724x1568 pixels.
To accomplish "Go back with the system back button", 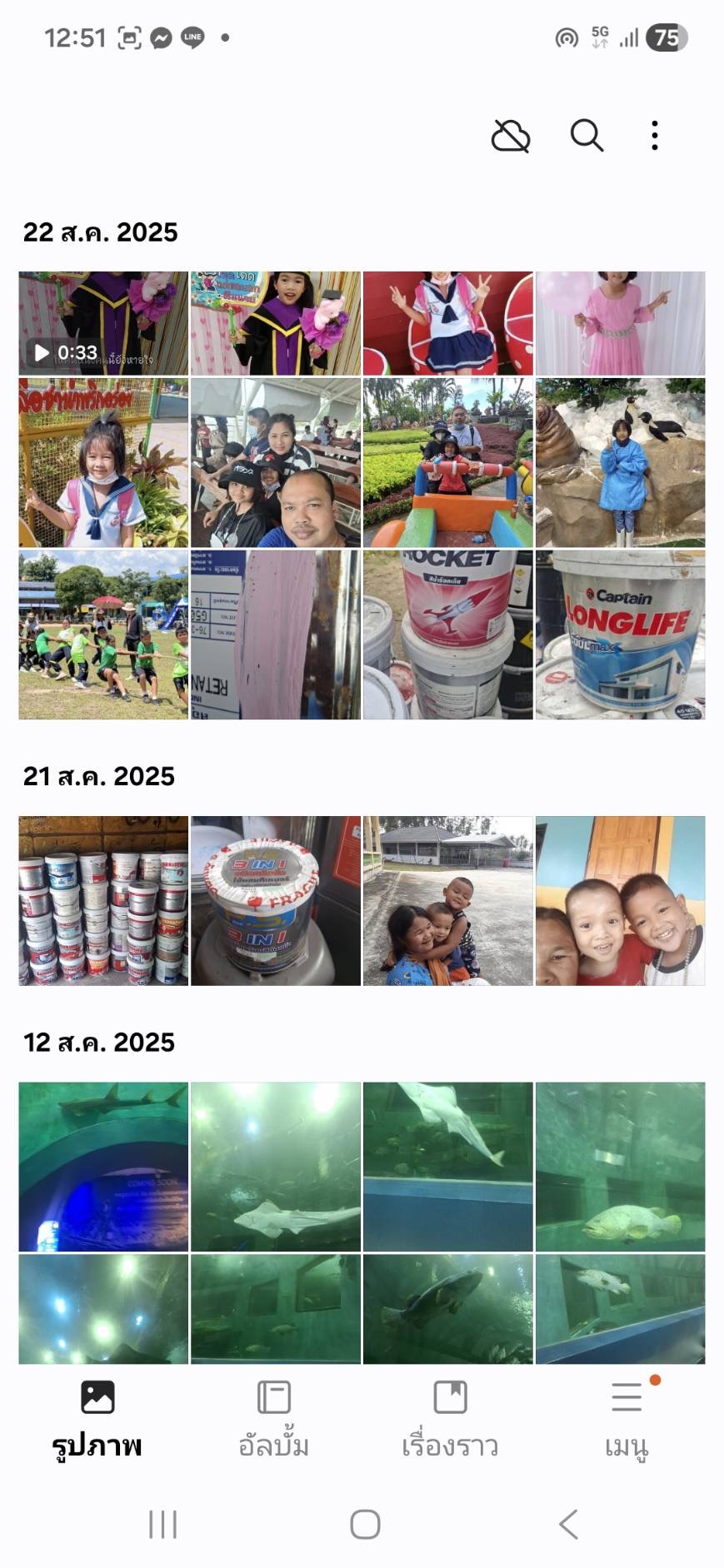I will [568, 1525].
